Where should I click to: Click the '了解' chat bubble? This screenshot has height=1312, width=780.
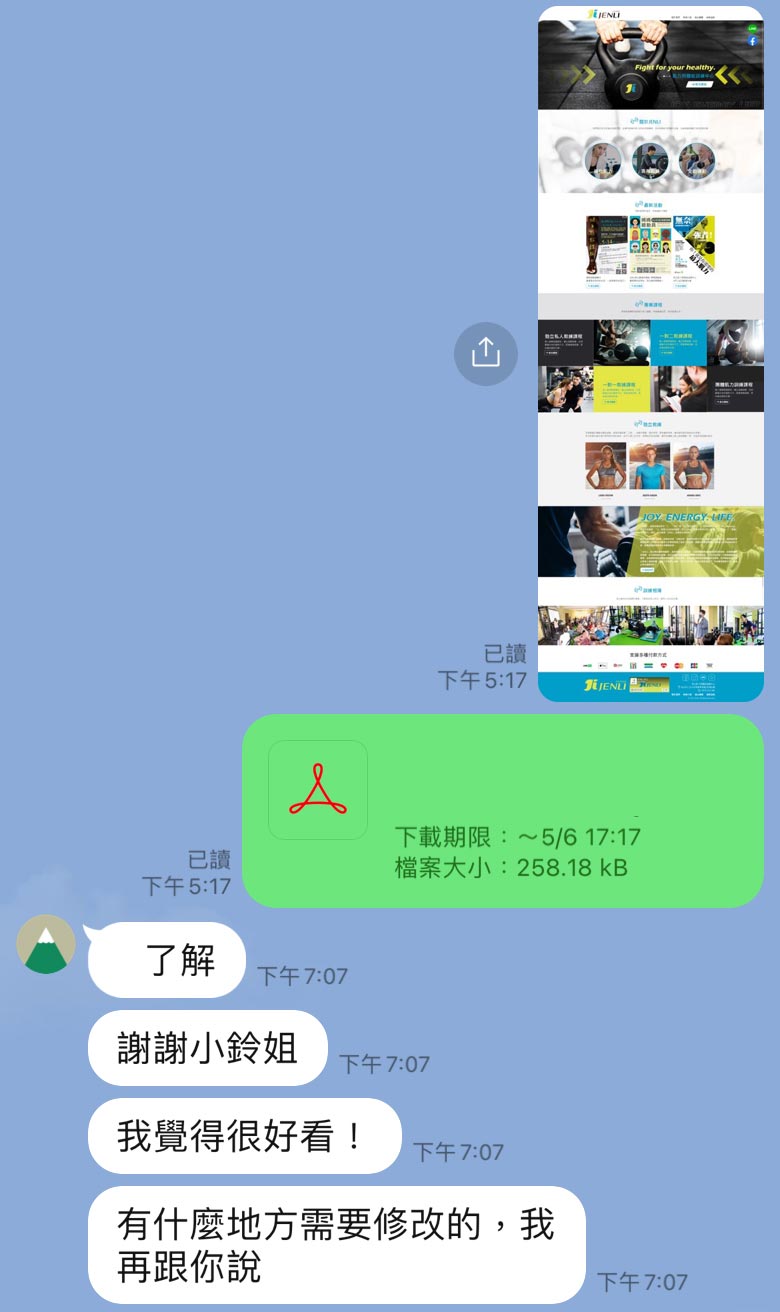(165, 960)
